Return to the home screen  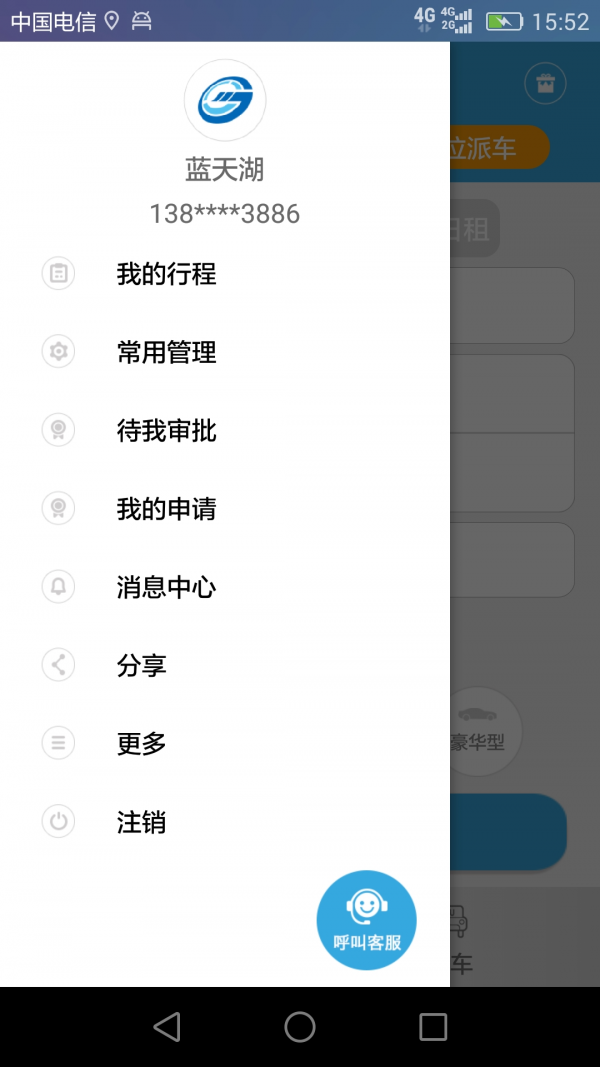point(300,1026)
